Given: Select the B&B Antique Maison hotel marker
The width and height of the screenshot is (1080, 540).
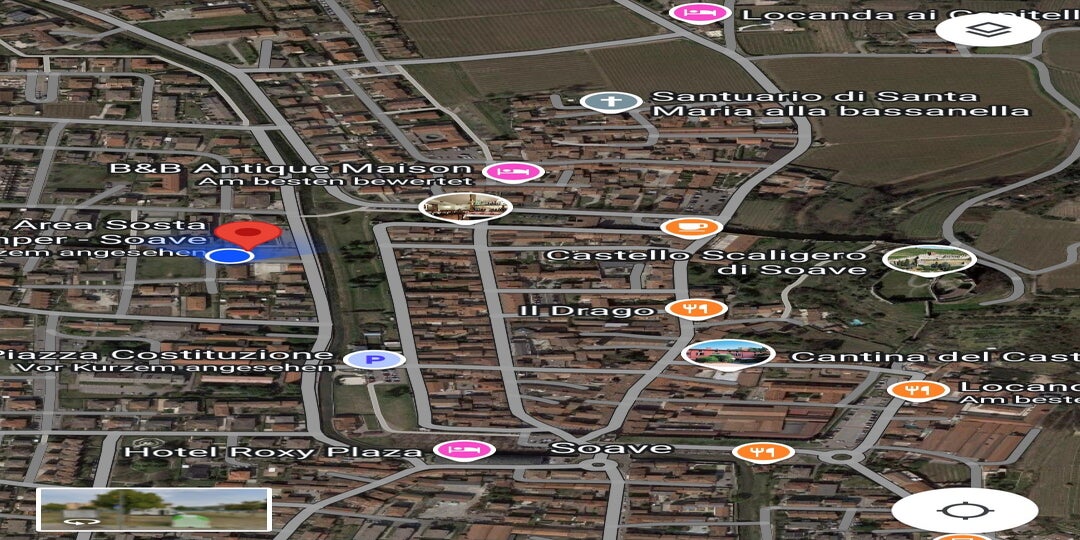Looking at the screenshot, I should 513,172.
